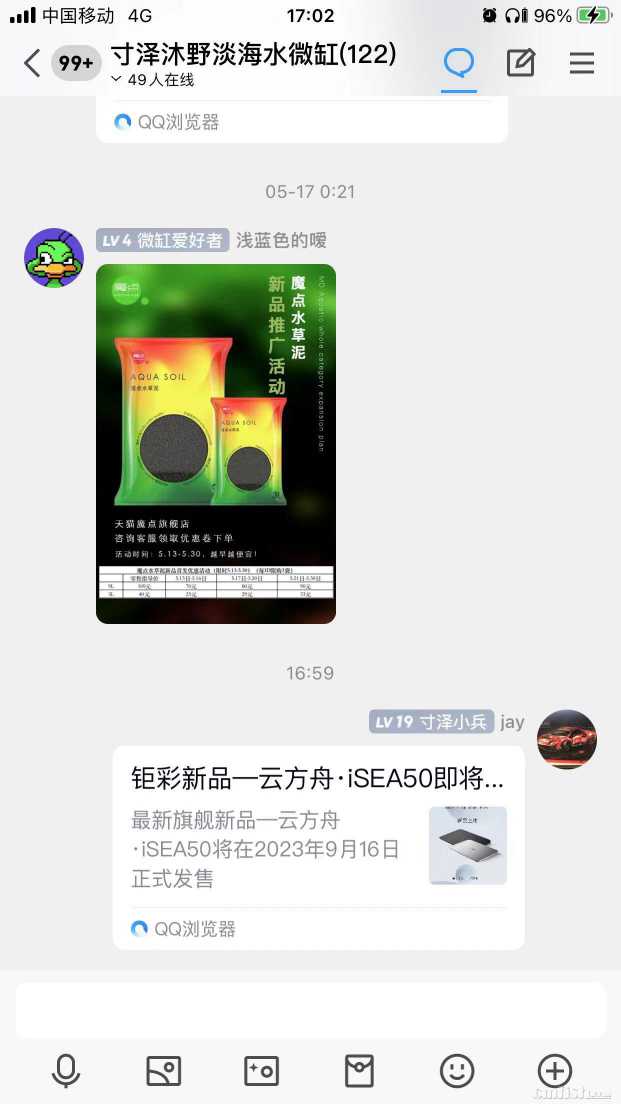View jay's profile avatar
Image resolution: width=621 pixels, height=1104 pixels.
point(567,740)
